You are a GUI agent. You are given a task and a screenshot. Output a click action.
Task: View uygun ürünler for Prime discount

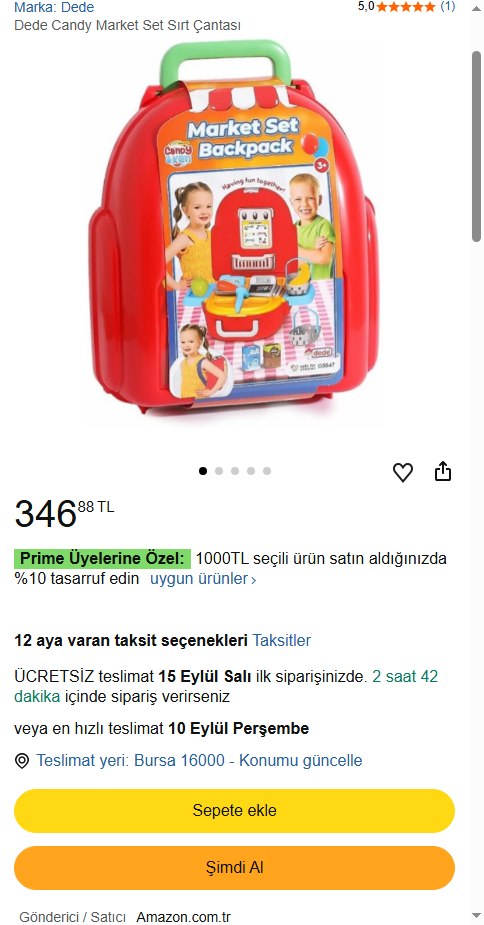(203, 579)
